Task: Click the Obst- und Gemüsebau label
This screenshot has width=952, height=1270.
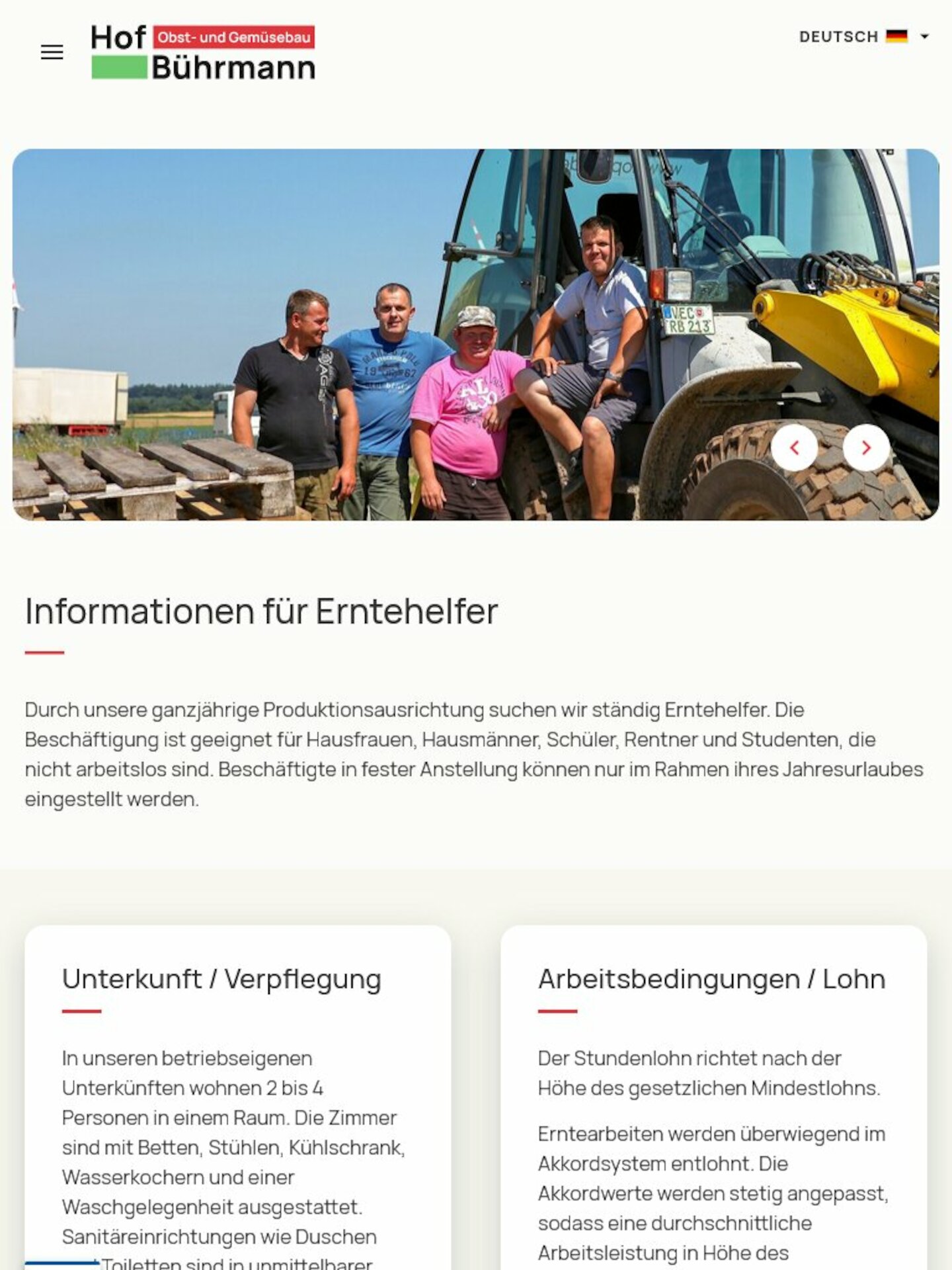Action: pyautogui.click(x=236, y=36)
